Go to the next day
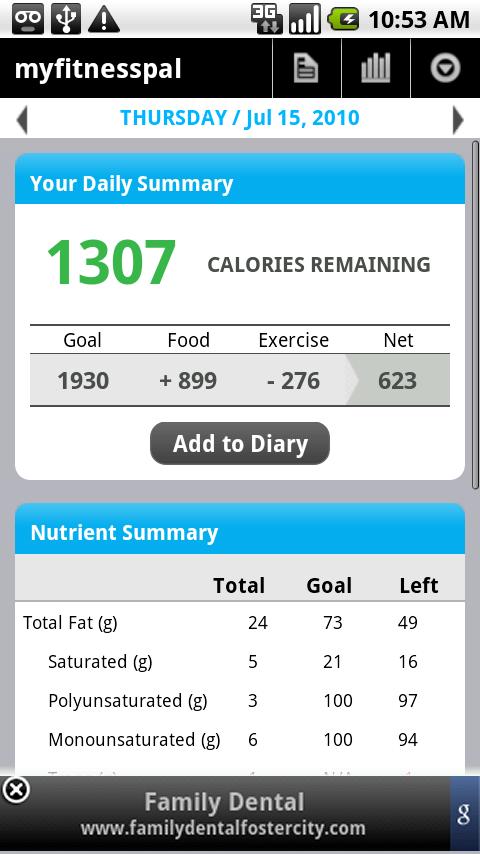Image resolution: width=480 pixels, height=854 pixels. (x=458, y=119)
